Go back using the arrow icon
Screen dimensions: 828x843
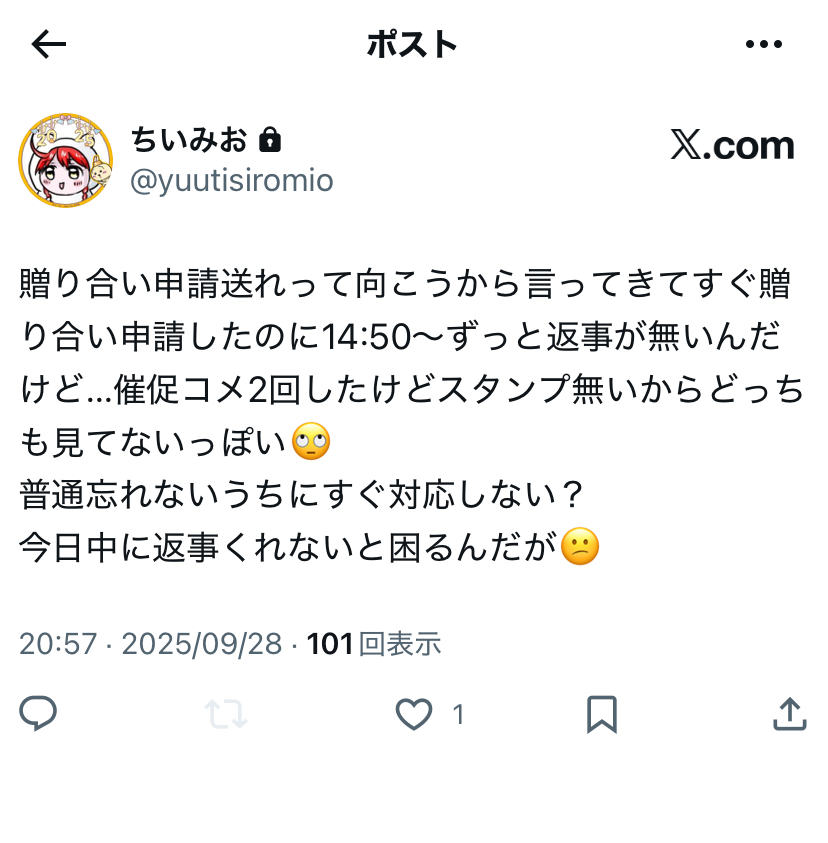pyautogui.click(x=48, y=44)
